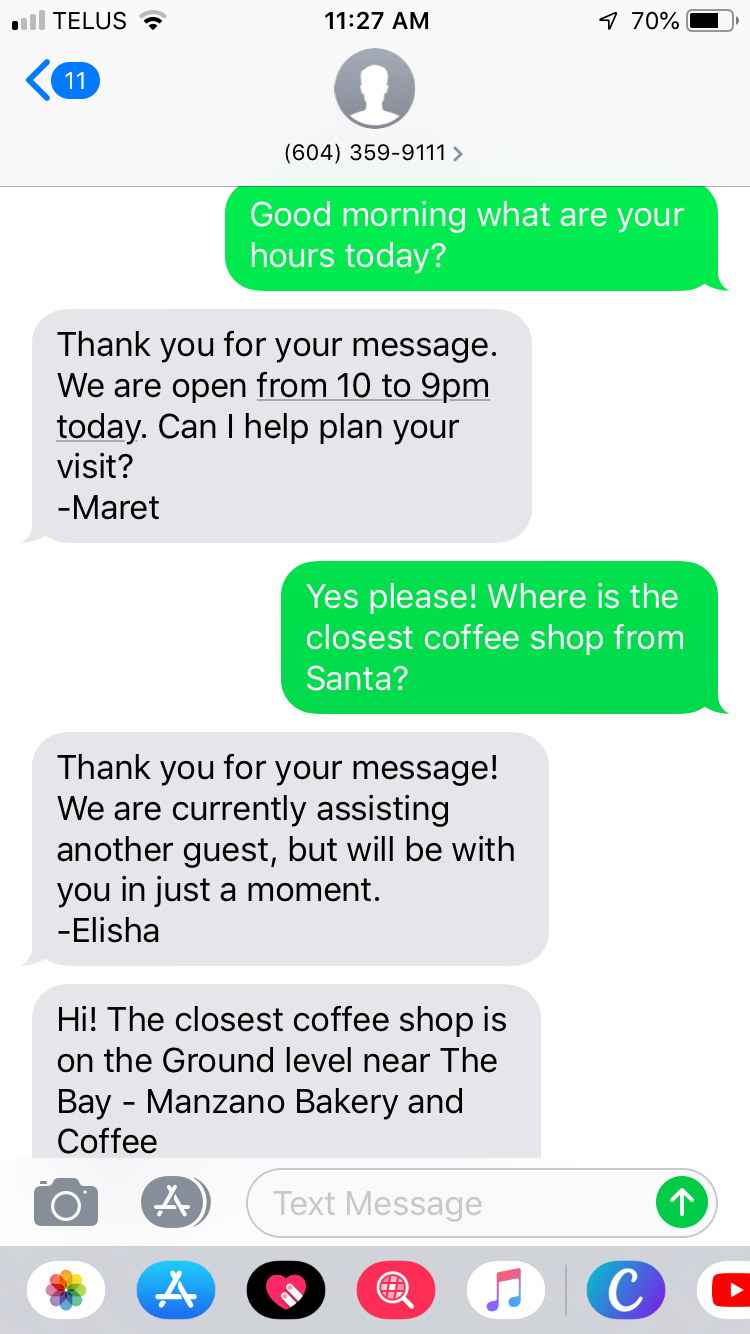Send the message with the green arrow
This screenshot has width=750, height=1334.
(x=682, y=1202)
